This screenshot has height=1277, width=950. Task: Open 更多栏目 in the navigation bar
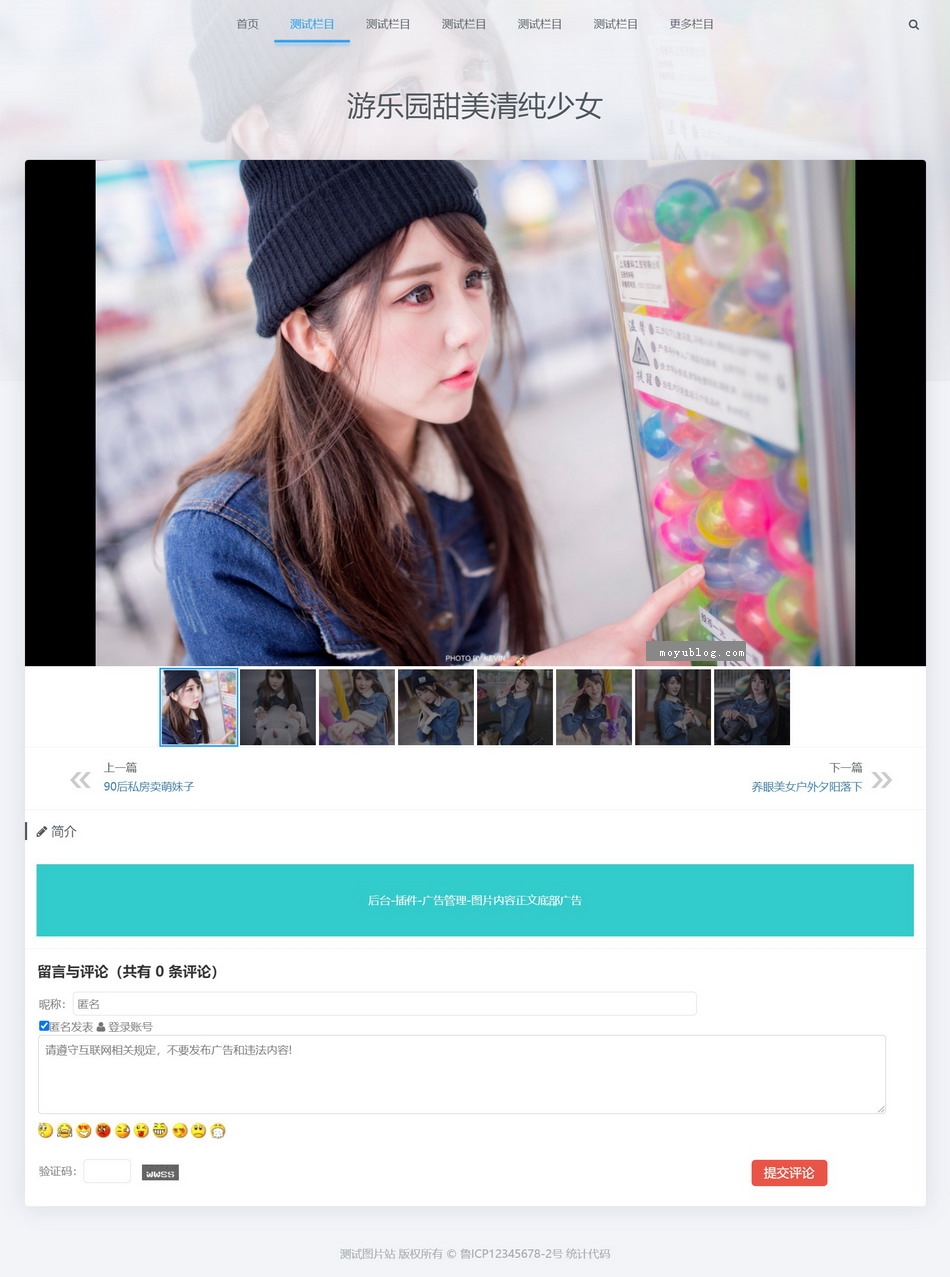tap(691, 24)
